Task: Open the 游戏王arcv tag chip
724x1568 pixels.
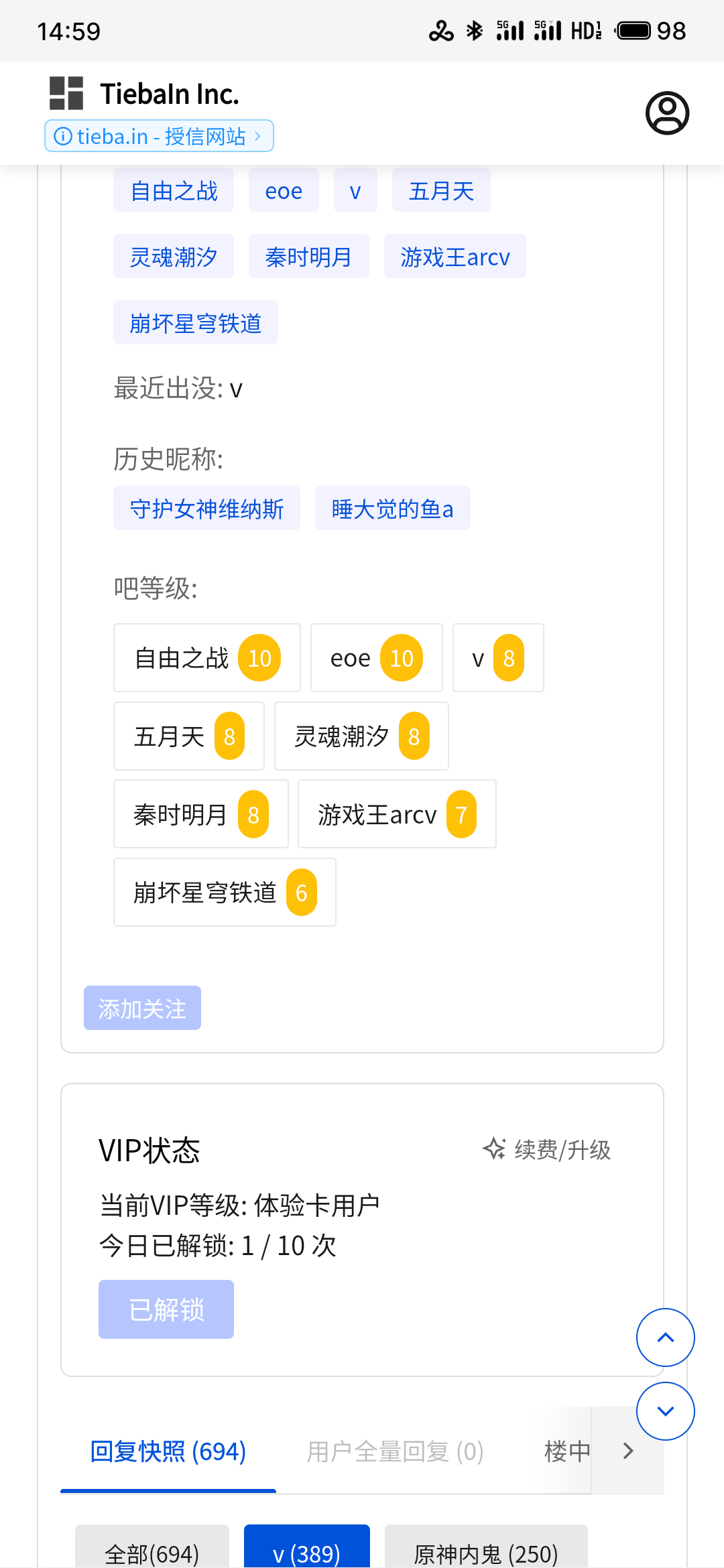Action: click(x=455, y=257)
